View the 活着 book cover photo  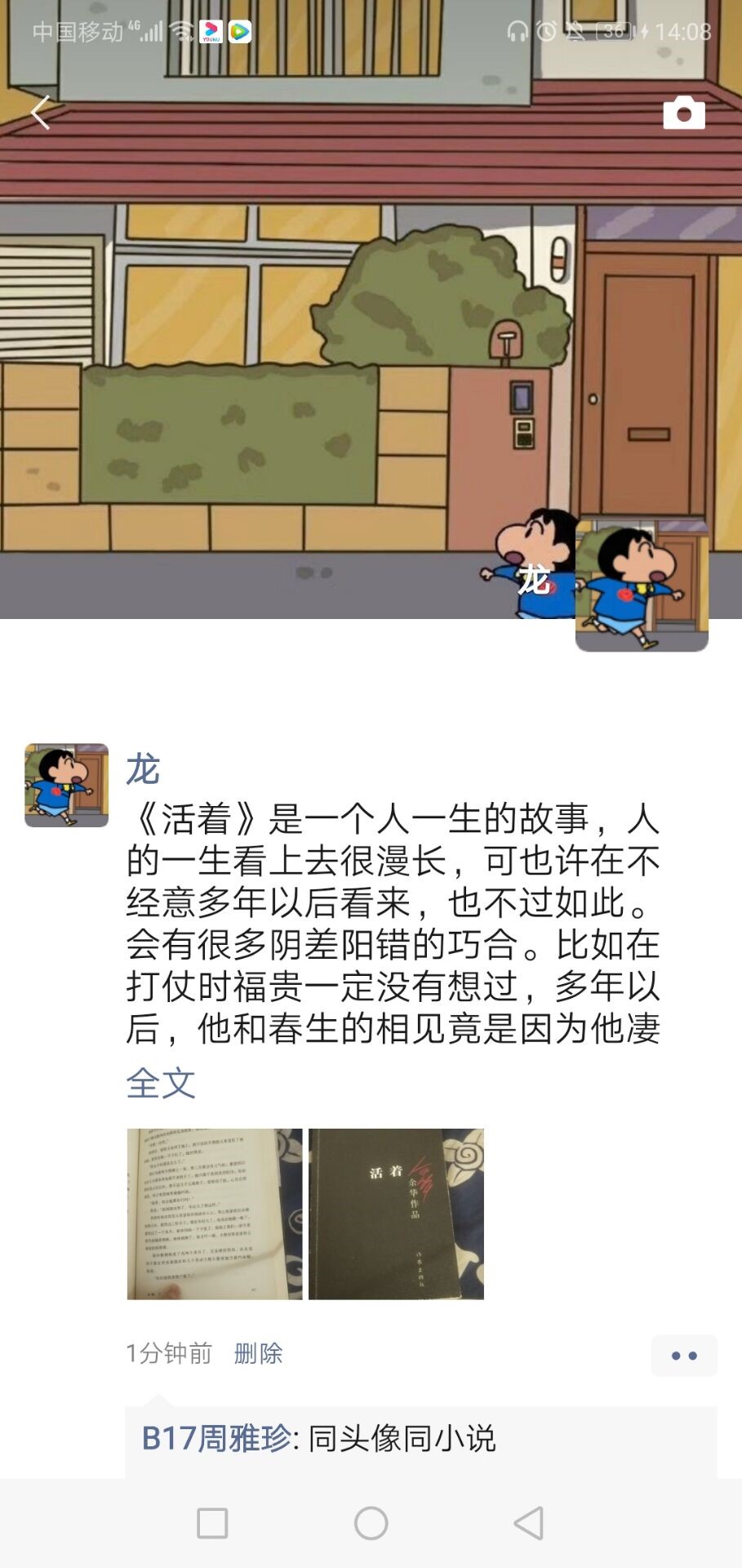pos(396,1214)
